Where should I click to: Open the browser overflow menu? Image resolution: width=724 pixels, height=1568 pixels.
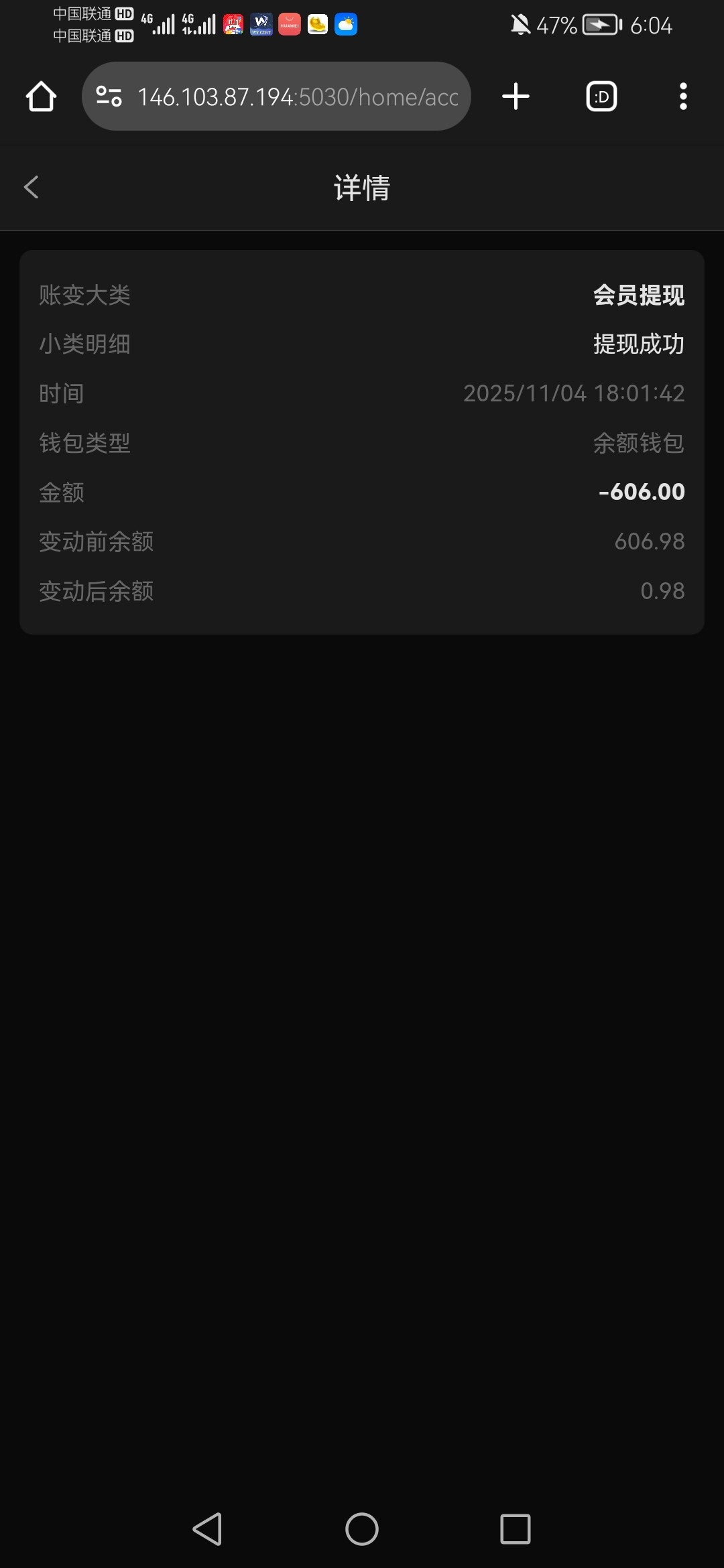point(683,96)
